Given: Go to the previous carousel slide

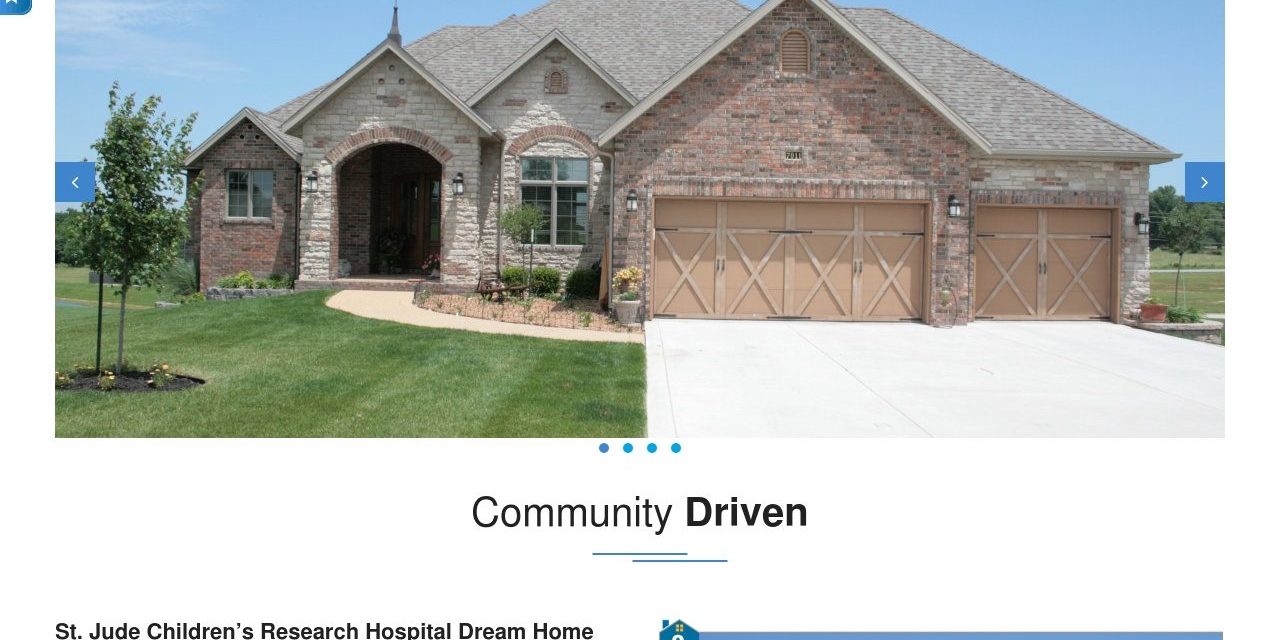Looking at the screenshot, I should [75, 182].
